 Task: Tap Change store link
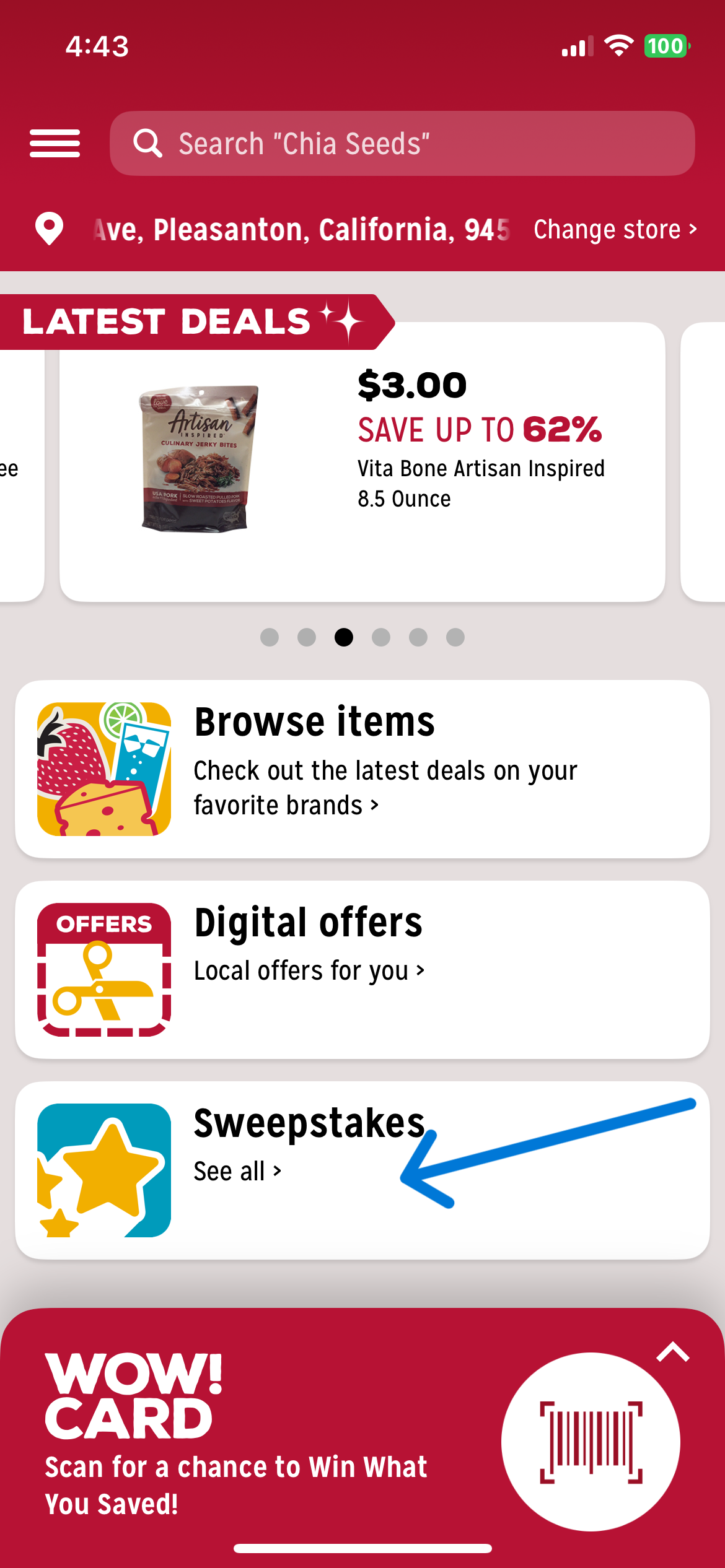click(x=615, y=230)
